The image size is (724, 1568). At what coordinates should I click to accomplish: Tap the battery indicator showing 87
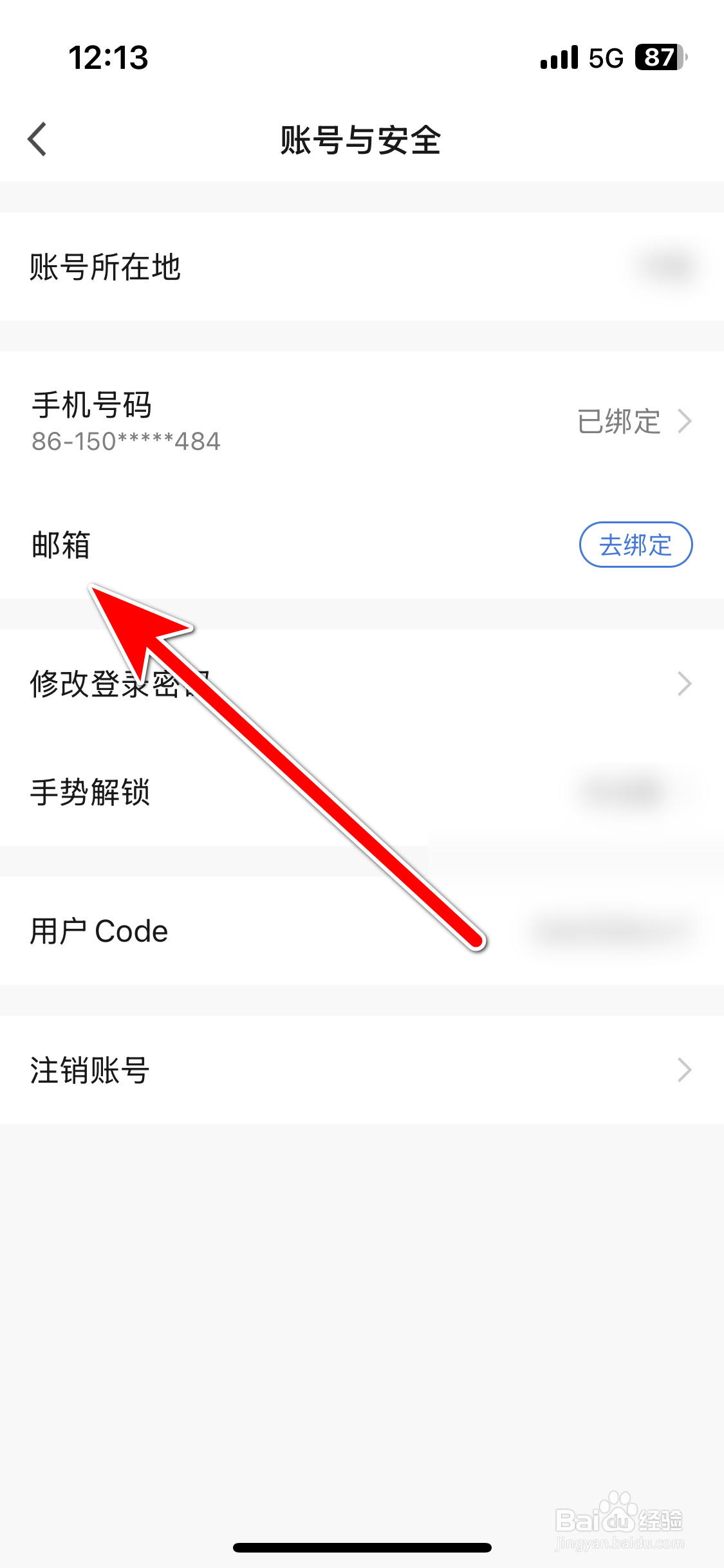[658, 57]
